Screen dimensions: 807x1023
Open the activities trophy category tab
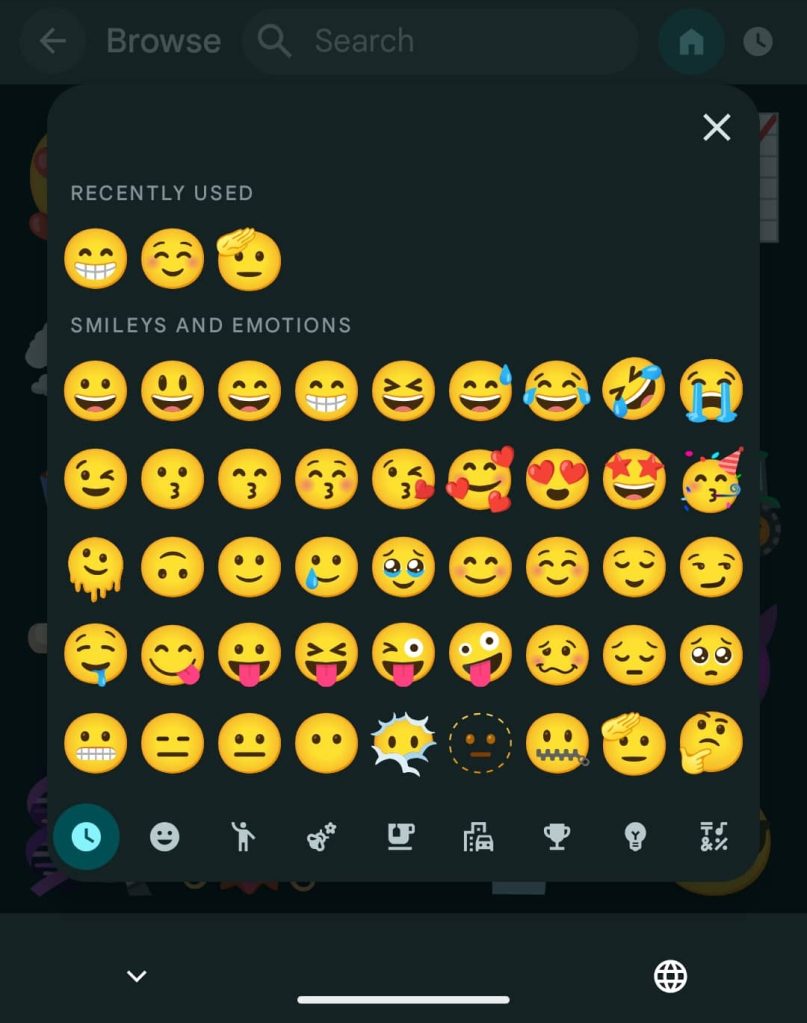[x=556, y=836]
